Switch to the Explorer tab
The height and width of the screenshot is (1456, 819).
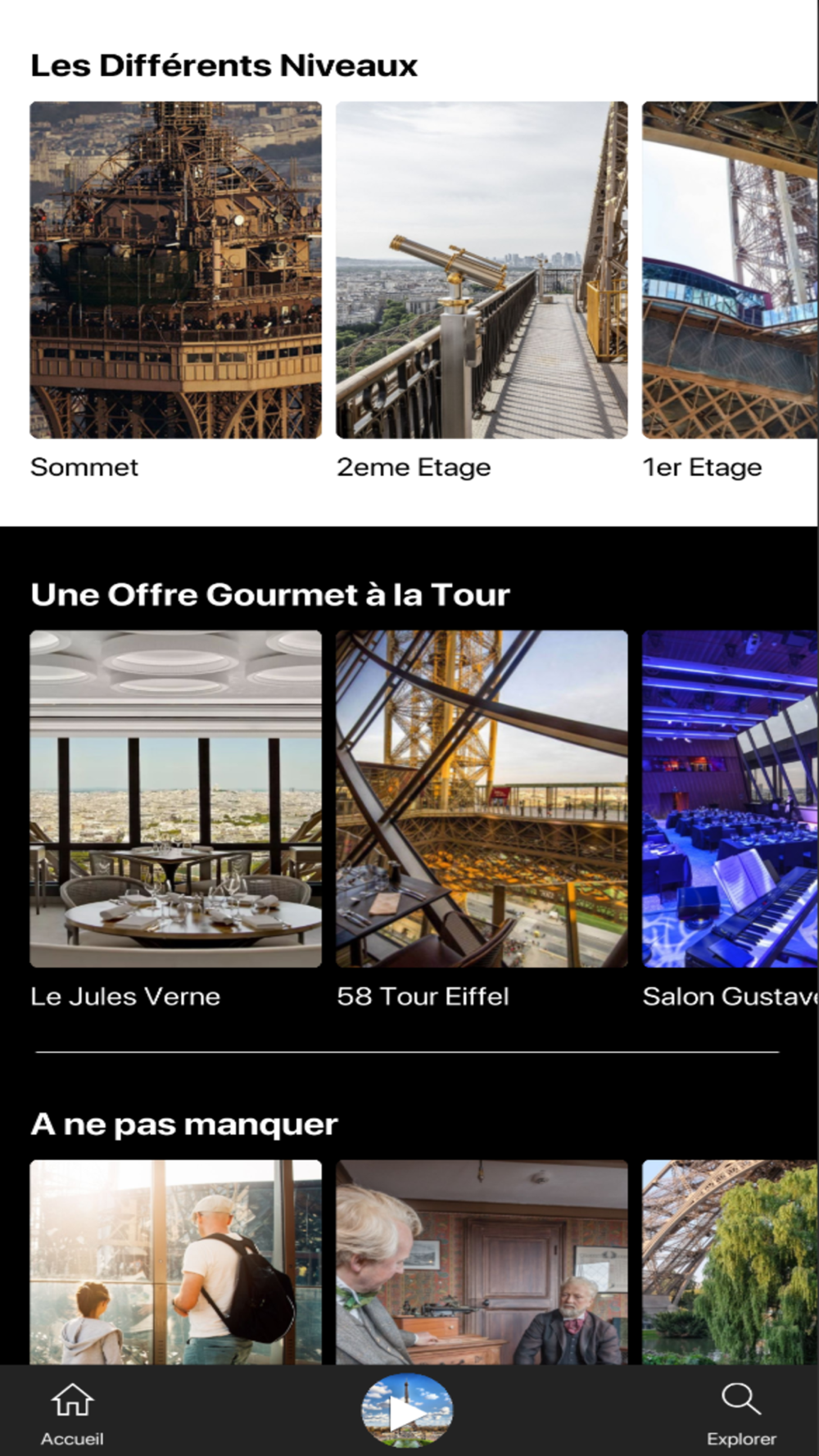(x=741, y=1413)
